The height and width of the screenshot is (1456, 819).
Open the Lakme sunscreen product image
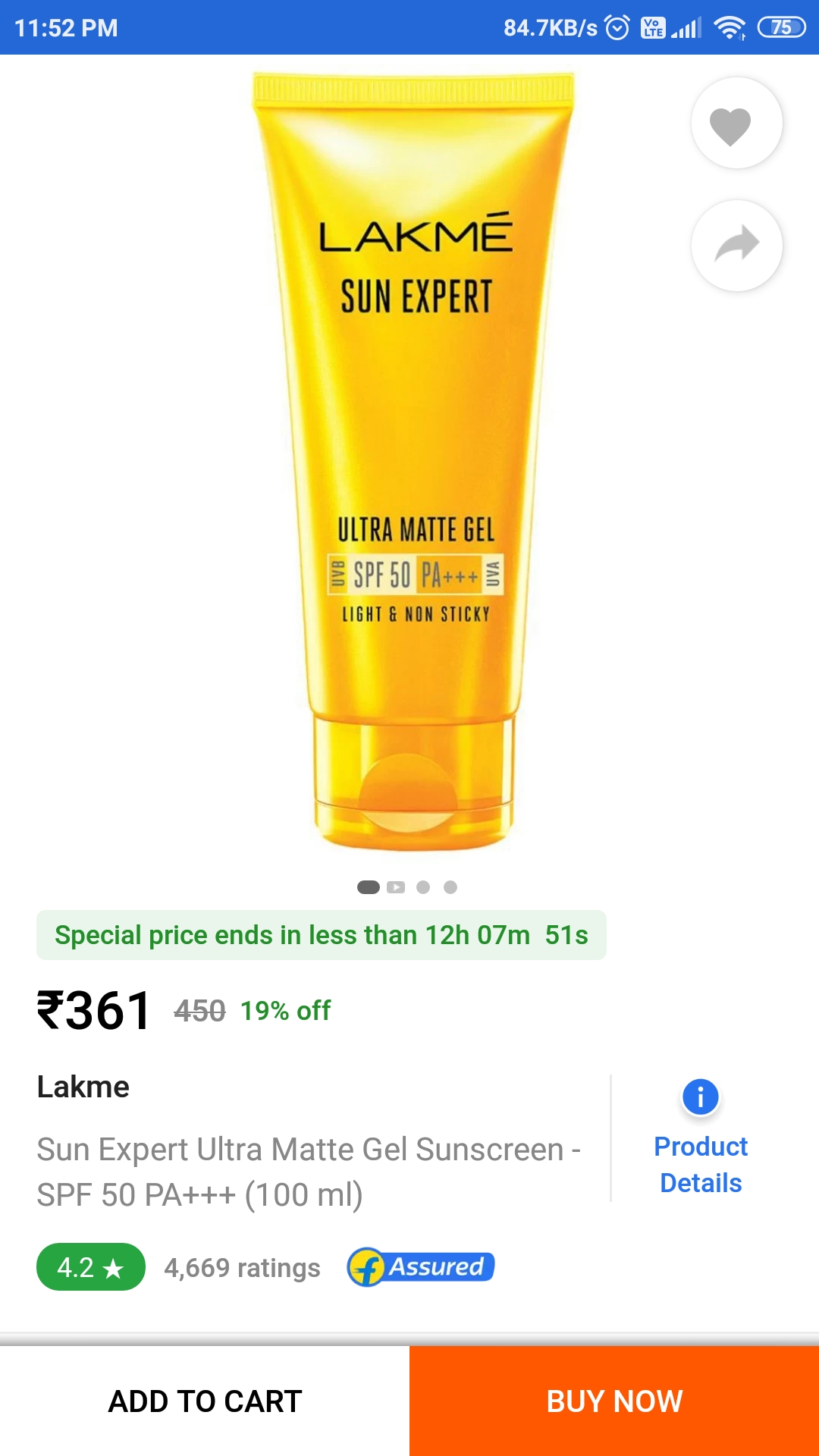413,463
